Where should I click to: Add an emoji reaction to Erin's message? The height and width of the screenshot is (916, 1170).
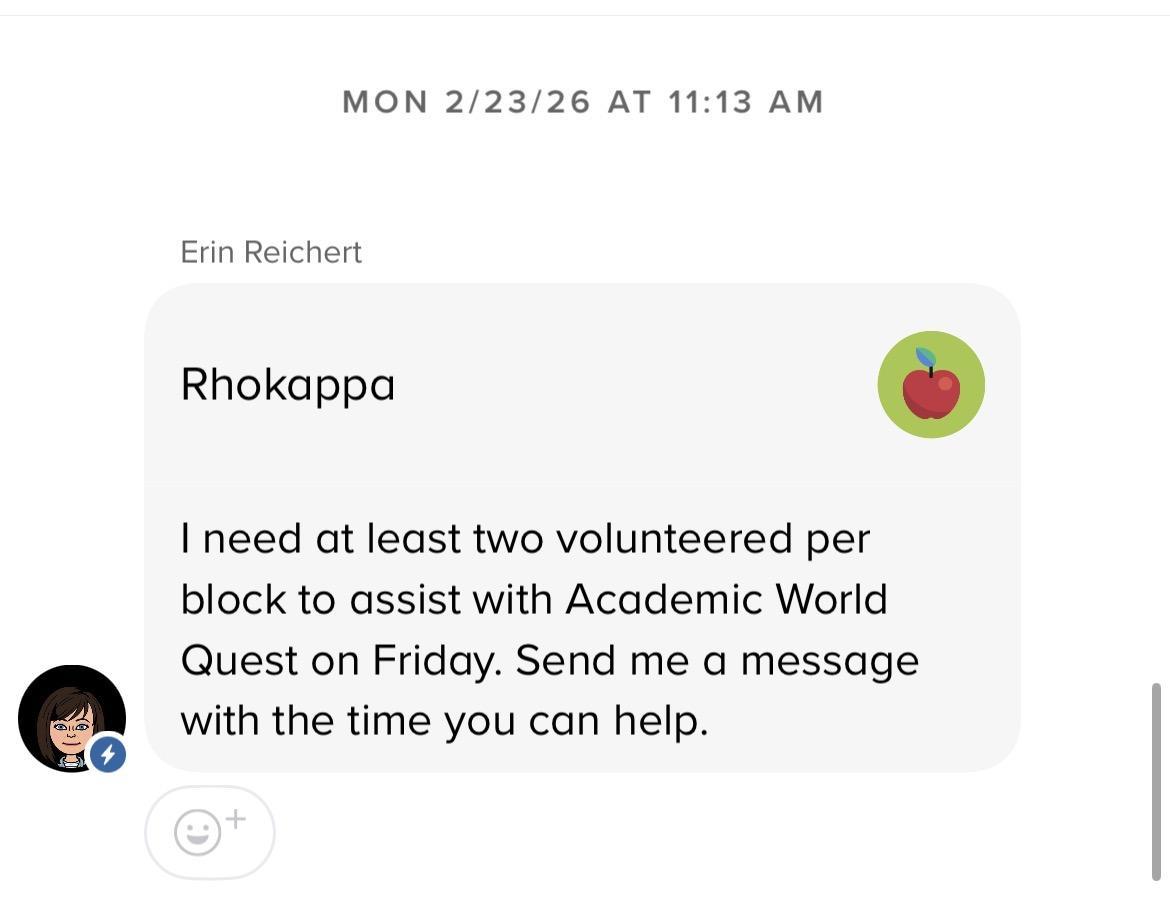coord(209,832)
